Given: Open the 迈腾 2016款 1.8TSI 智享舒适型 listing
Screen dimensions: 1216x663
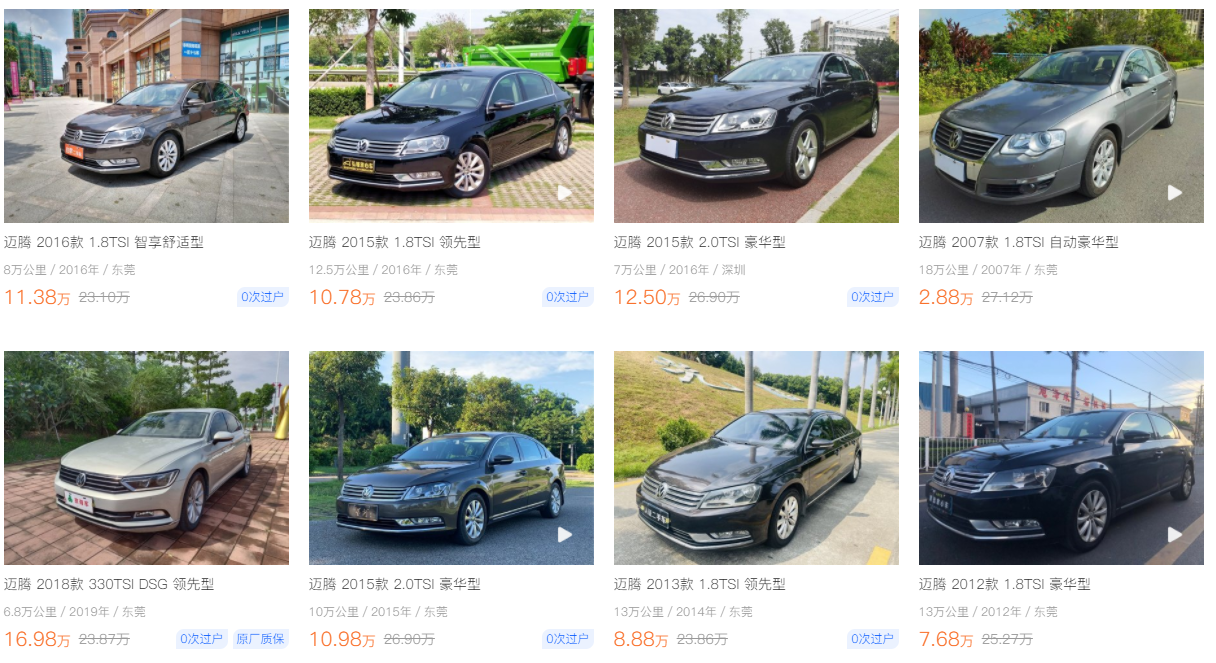Looking at the screenshot, I should (x=104, y=242).
